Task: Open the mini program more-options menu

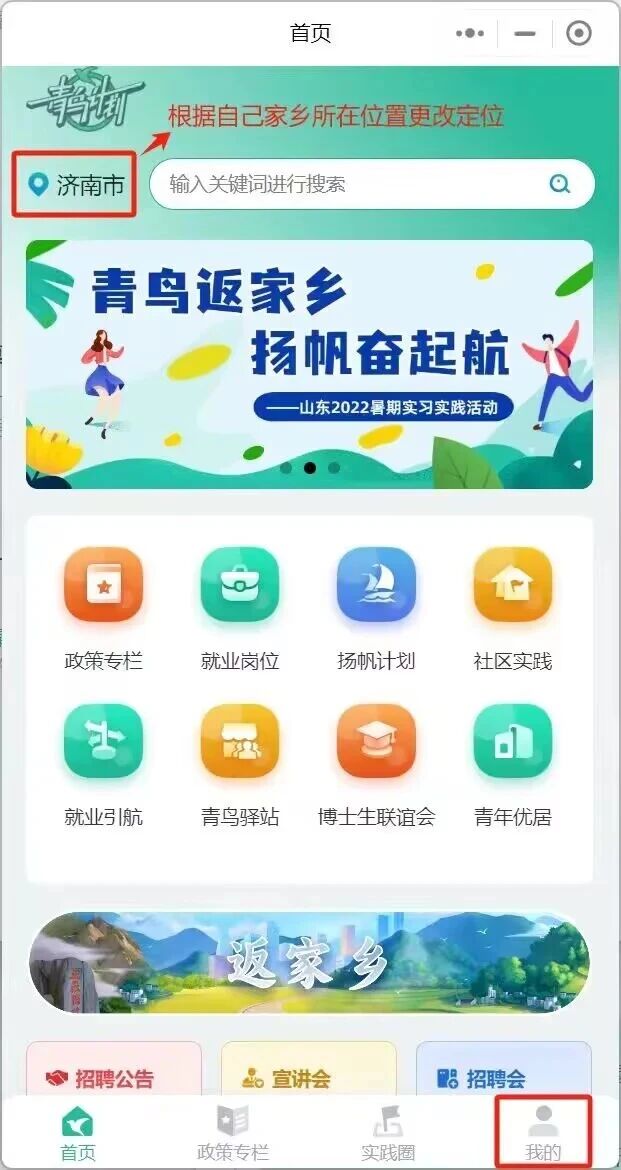Action: [469, 33]
